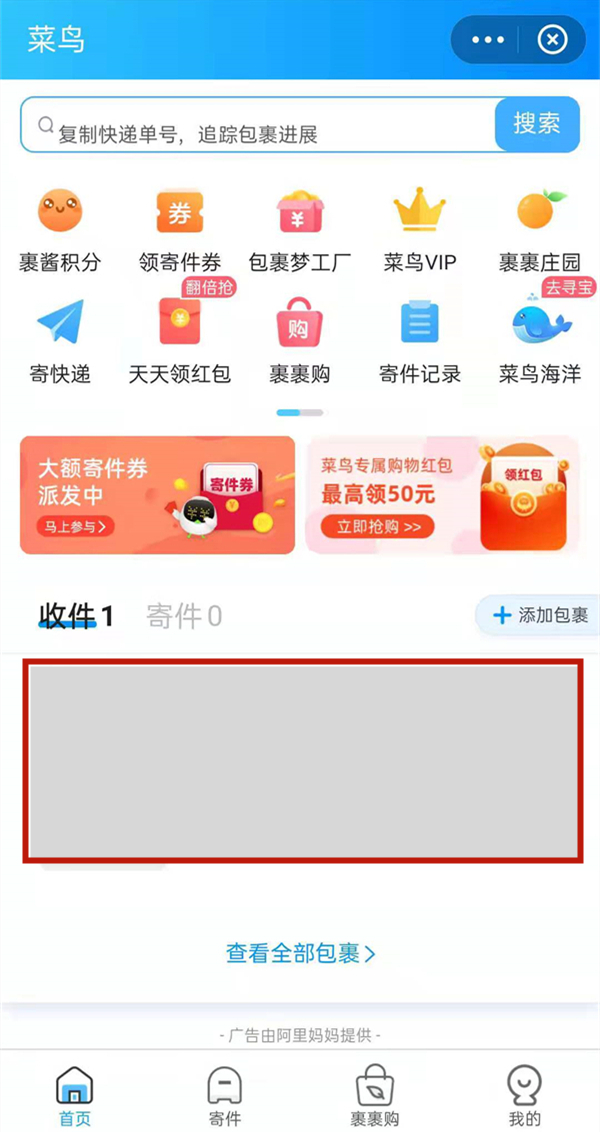Open 寄快递 to send a parcel

[x=60, y=342]
